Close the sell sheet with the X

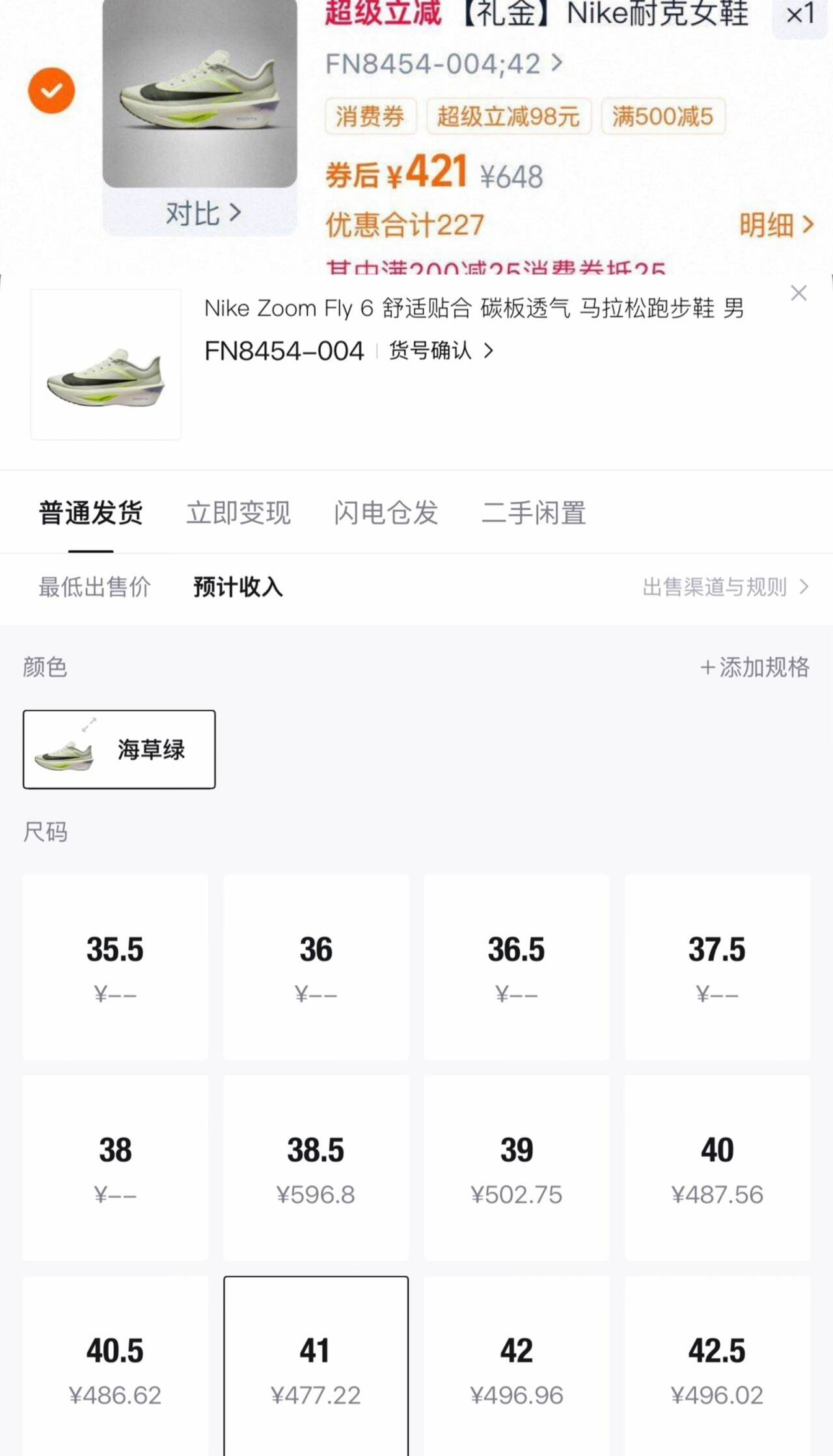(799, 293)
